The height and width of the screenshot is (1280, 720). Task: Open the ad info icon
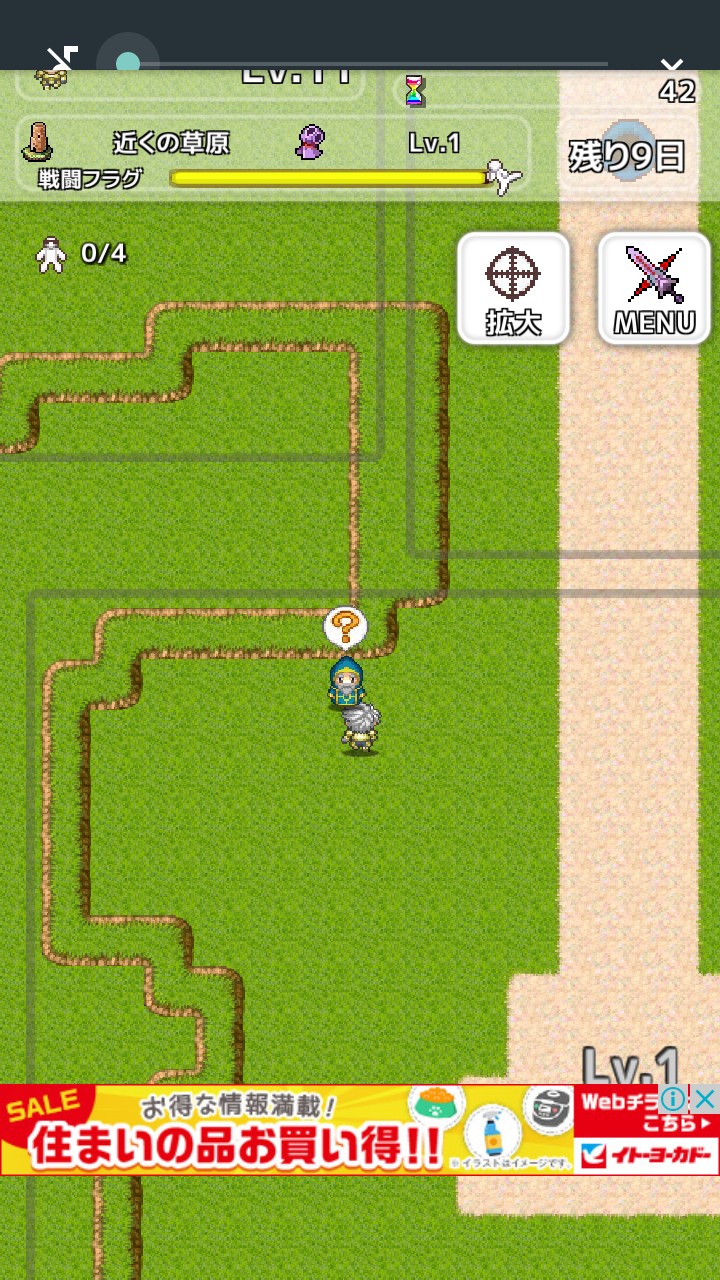click(675, 1099)
